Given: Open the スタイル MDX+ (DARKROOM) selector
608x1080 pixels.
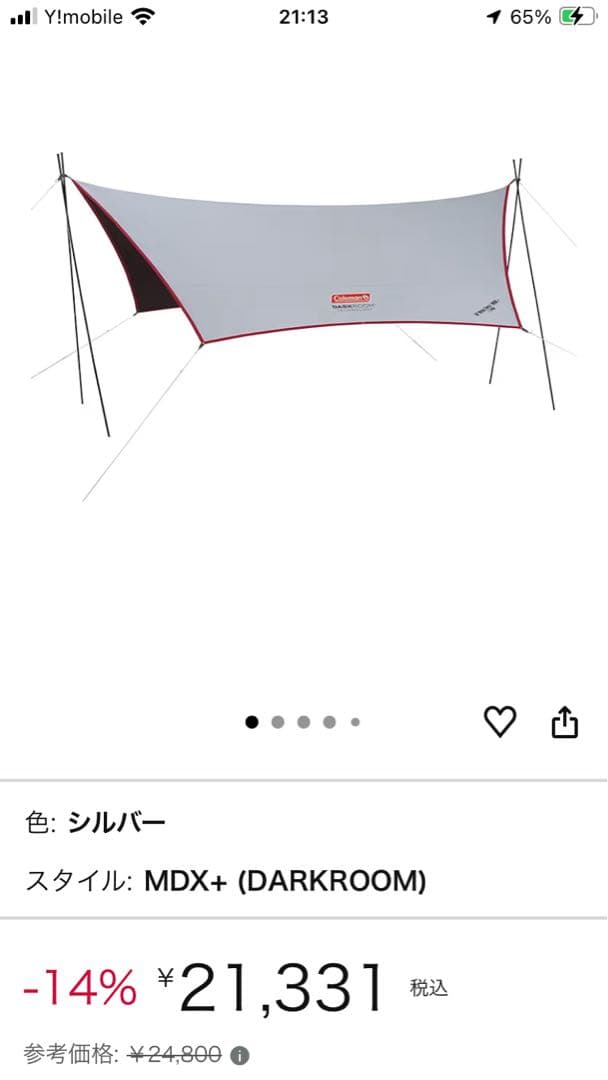Looking at the screenshot, I should [x=226, y=881].
